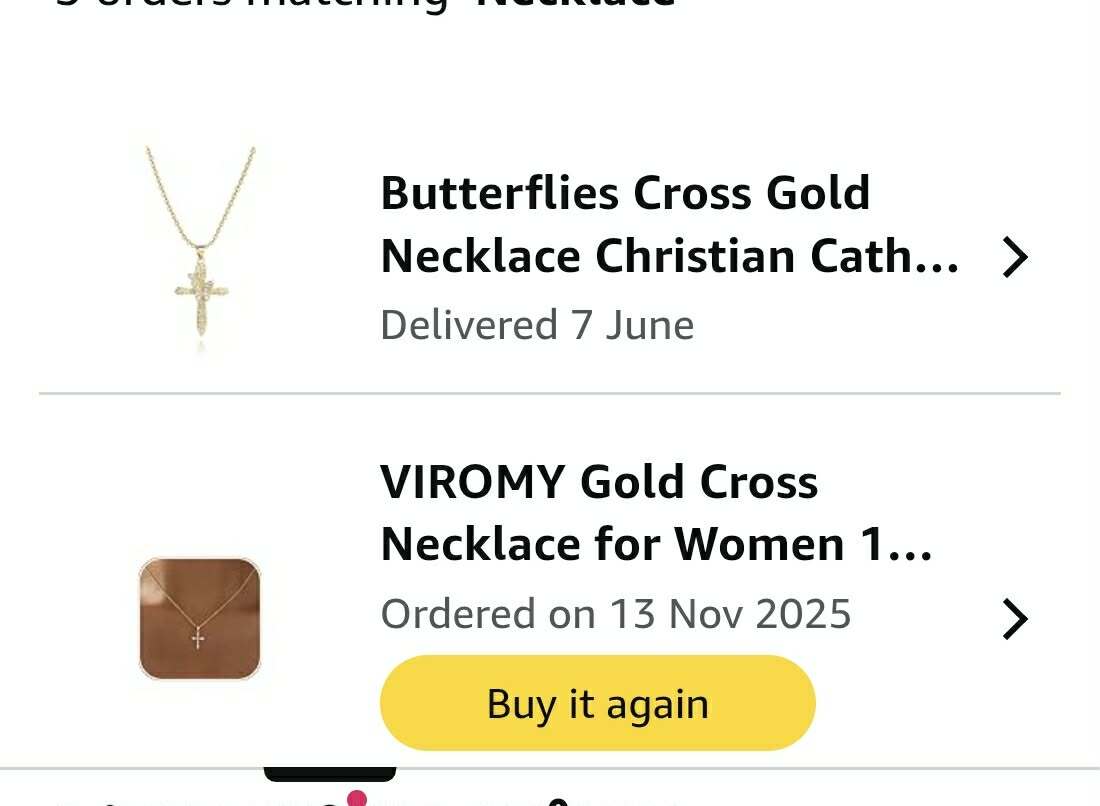
Task: View the Butterflies Cross necklace product image
Action: click(x=201, y=249)
